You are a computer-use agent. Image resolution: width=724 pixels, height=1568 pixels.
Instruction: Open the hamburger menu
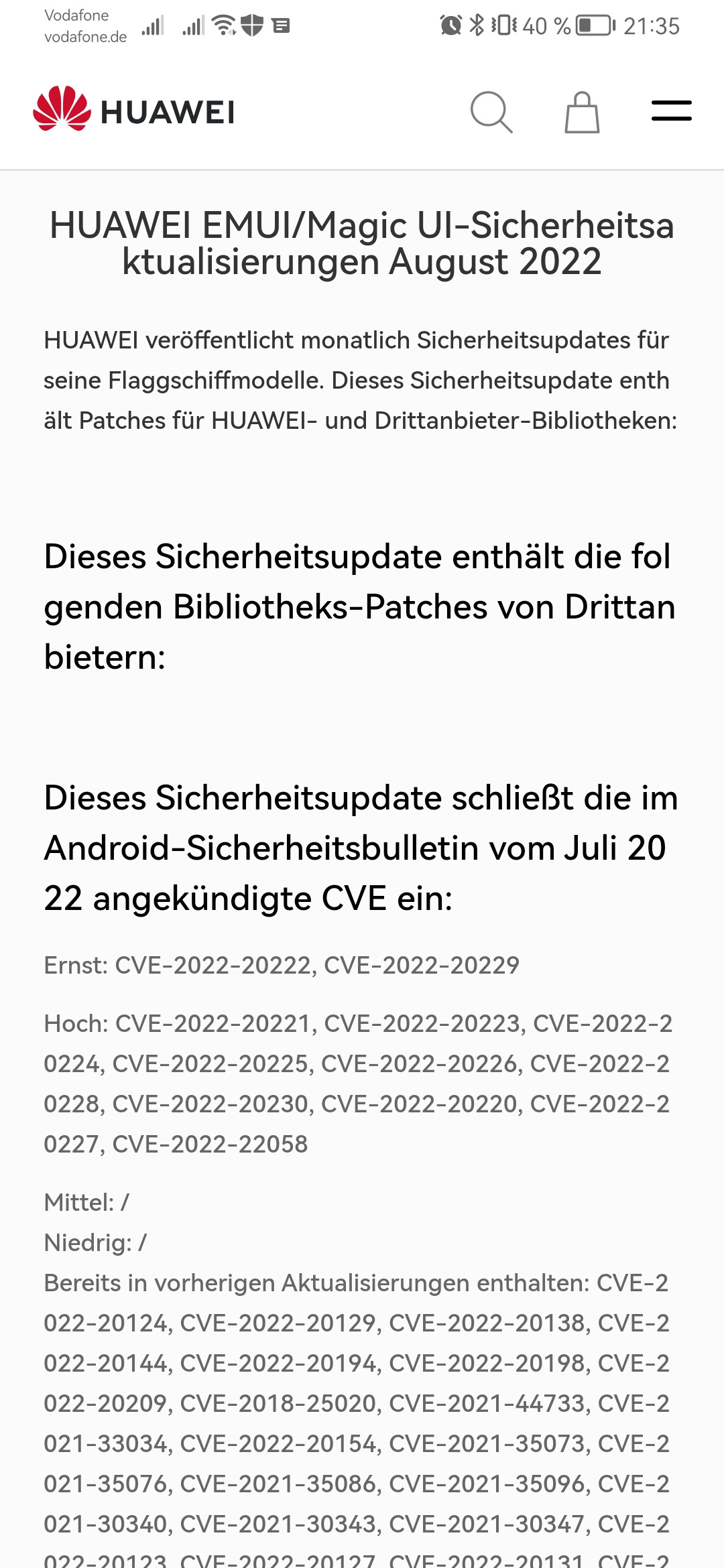point(671,111)
